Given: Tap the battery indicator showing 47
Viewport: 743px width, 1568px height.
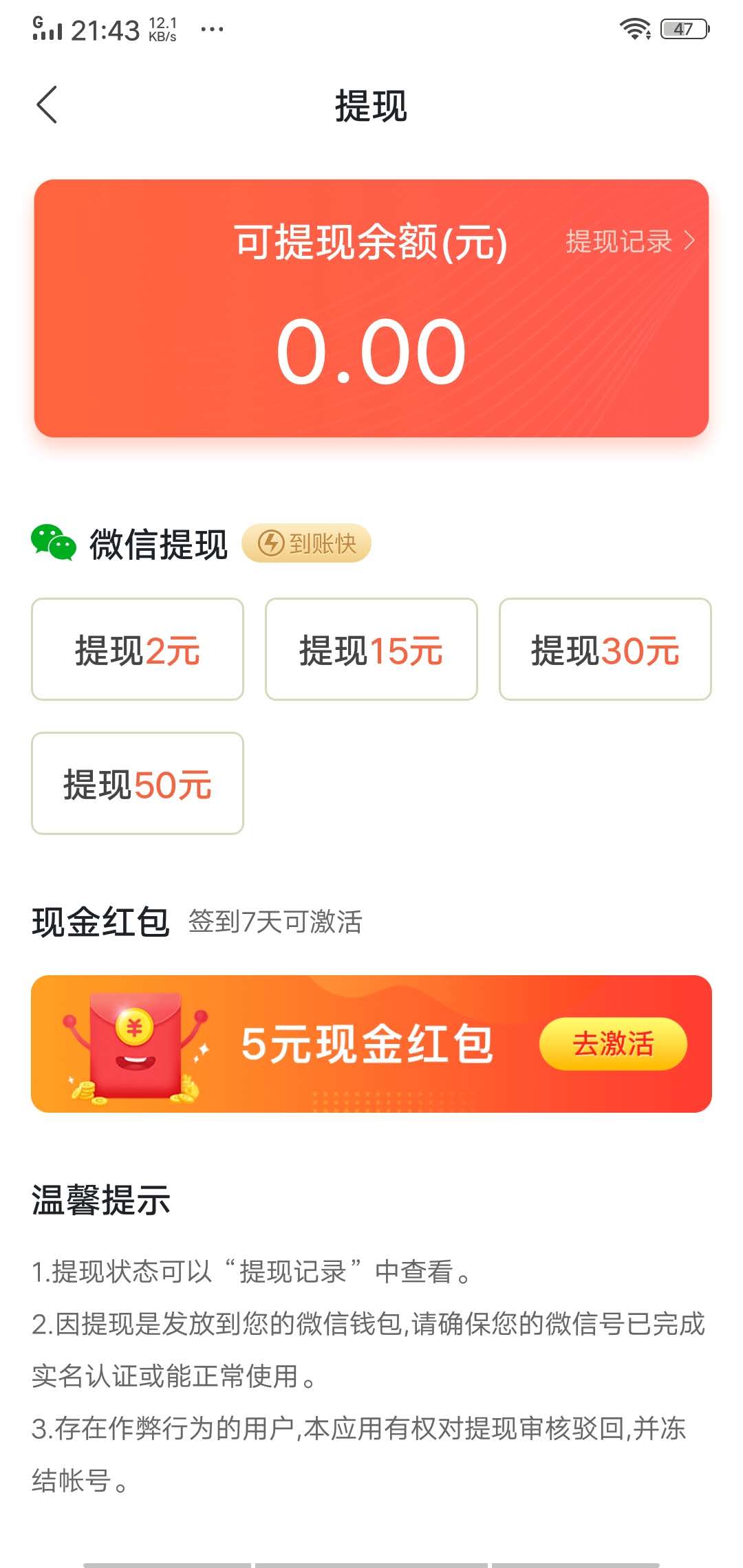Looking at the screenshot, I should tap(682, 28).
